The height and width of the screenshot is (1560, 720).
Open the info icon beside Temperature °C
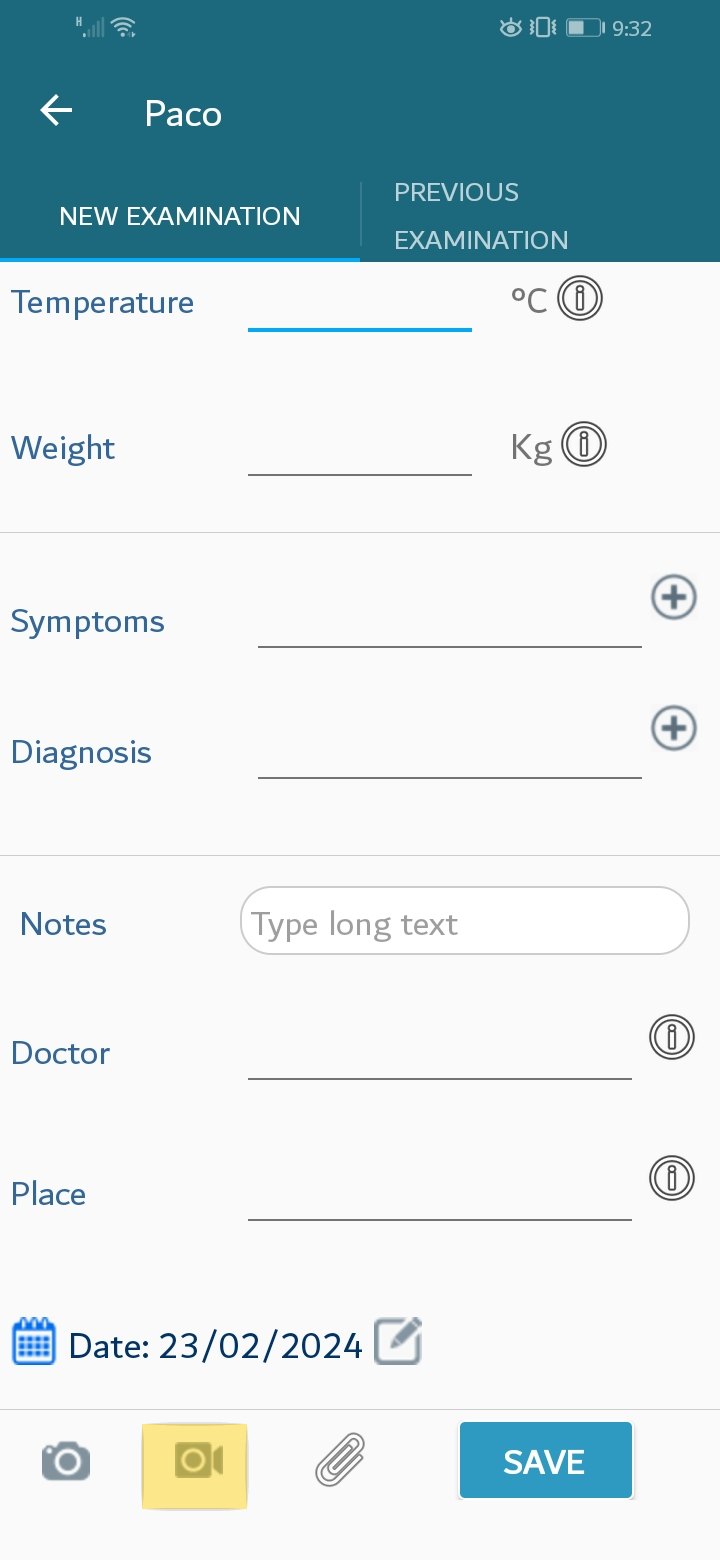[580, 299]
